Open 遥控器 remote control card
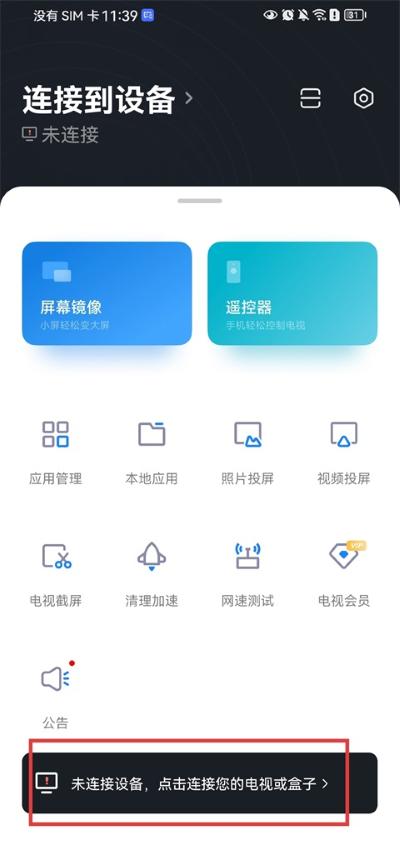Image resolution: width=400 pixels, height=856 pixels. pos(292,294)
